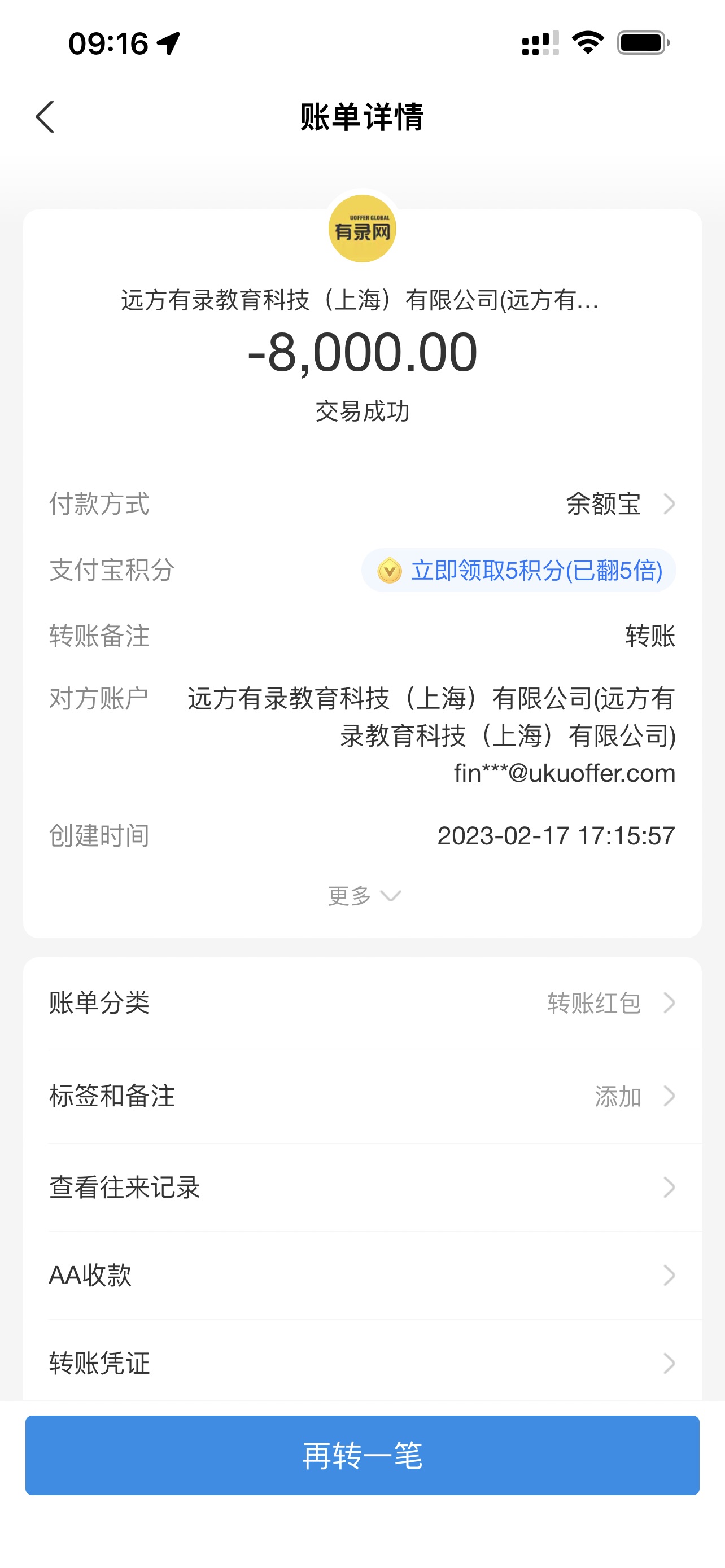Expand the 更多 details section

[x=363, y=895]
